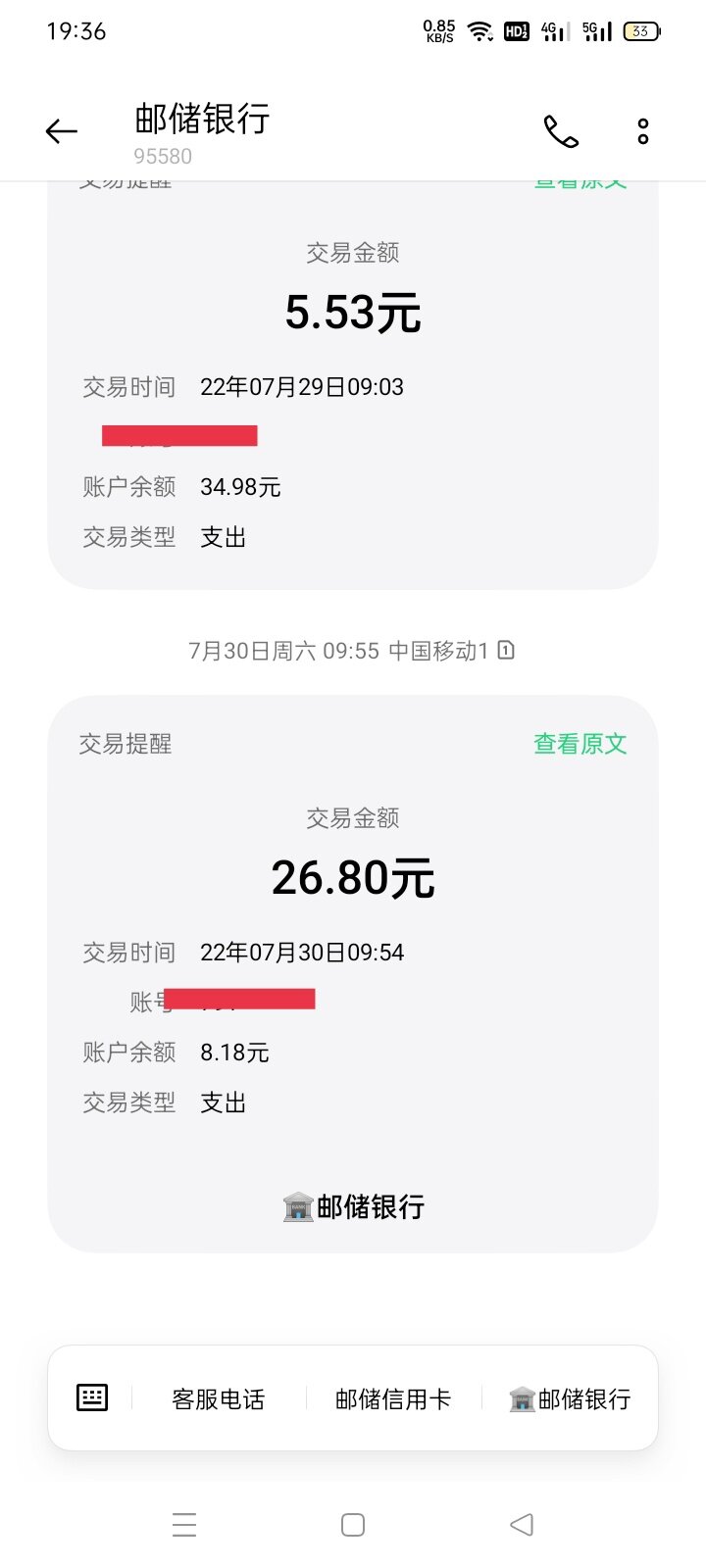
Task: Tap 查看原文 on the 26.80元 card
Action: click(x=580, y=744)
